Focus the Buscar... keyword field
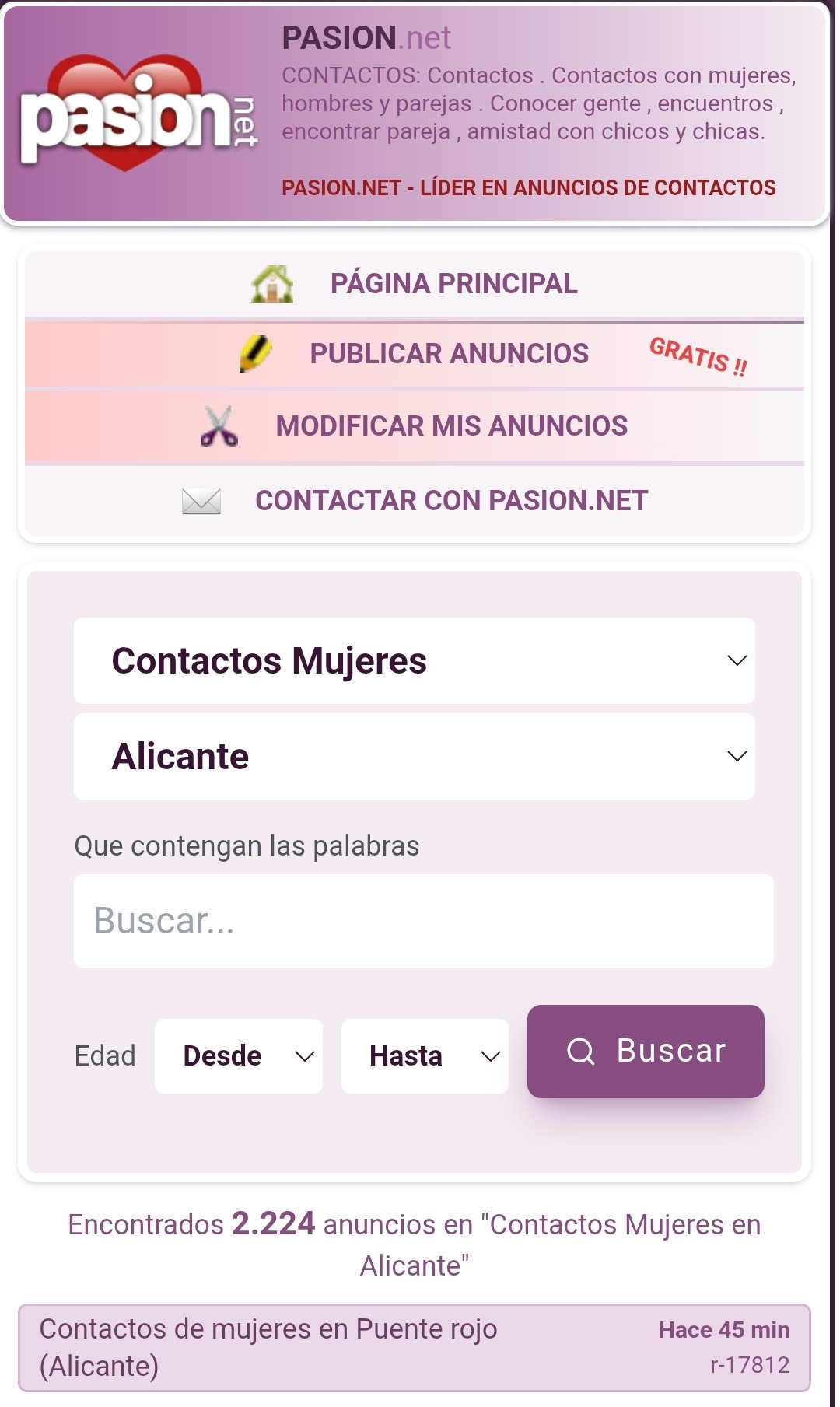The height and width of the screenshot is (1407, 840). [424, 921]
